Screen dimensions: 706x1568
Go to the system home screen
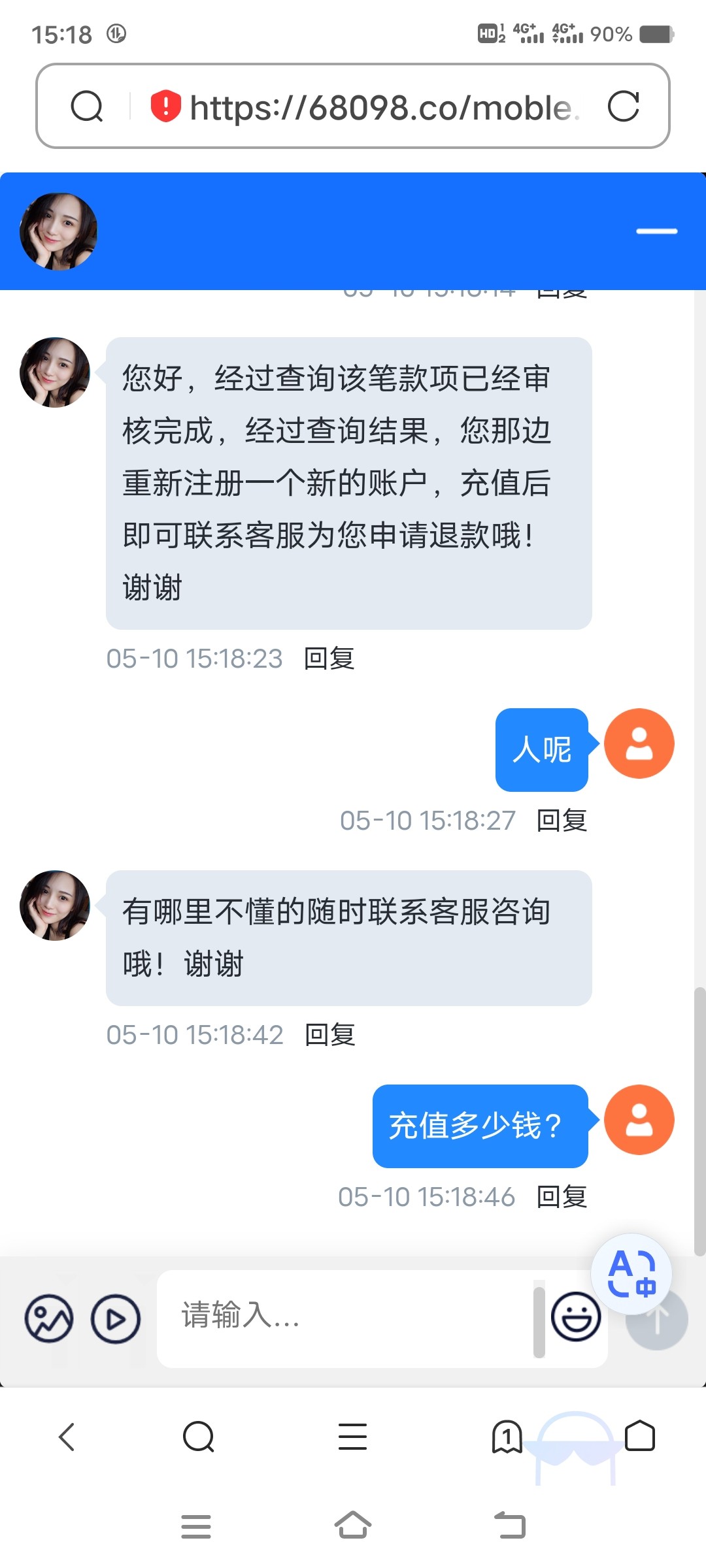[353, 1526]
